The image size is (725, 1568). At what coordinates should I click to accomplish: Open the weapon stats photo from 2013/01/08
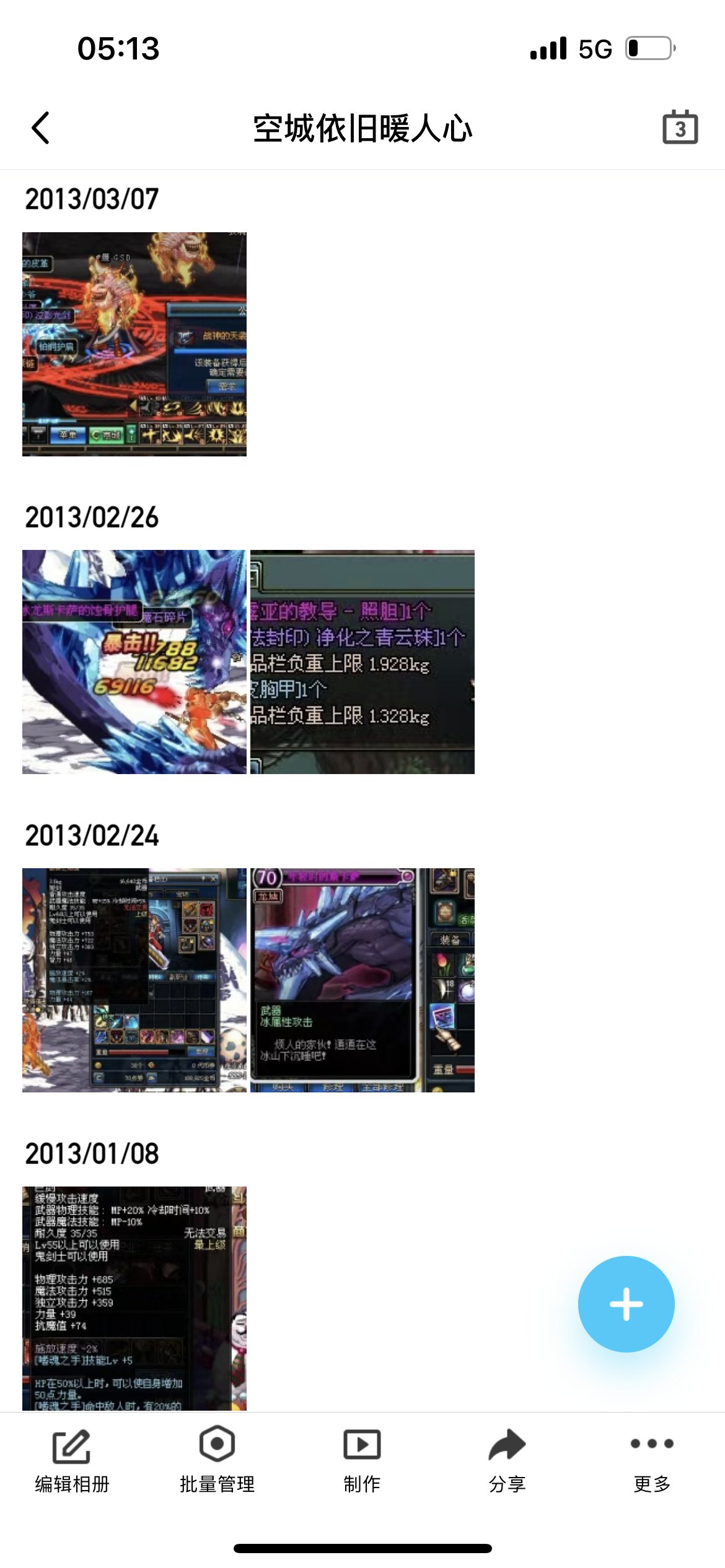(134, 1298)
